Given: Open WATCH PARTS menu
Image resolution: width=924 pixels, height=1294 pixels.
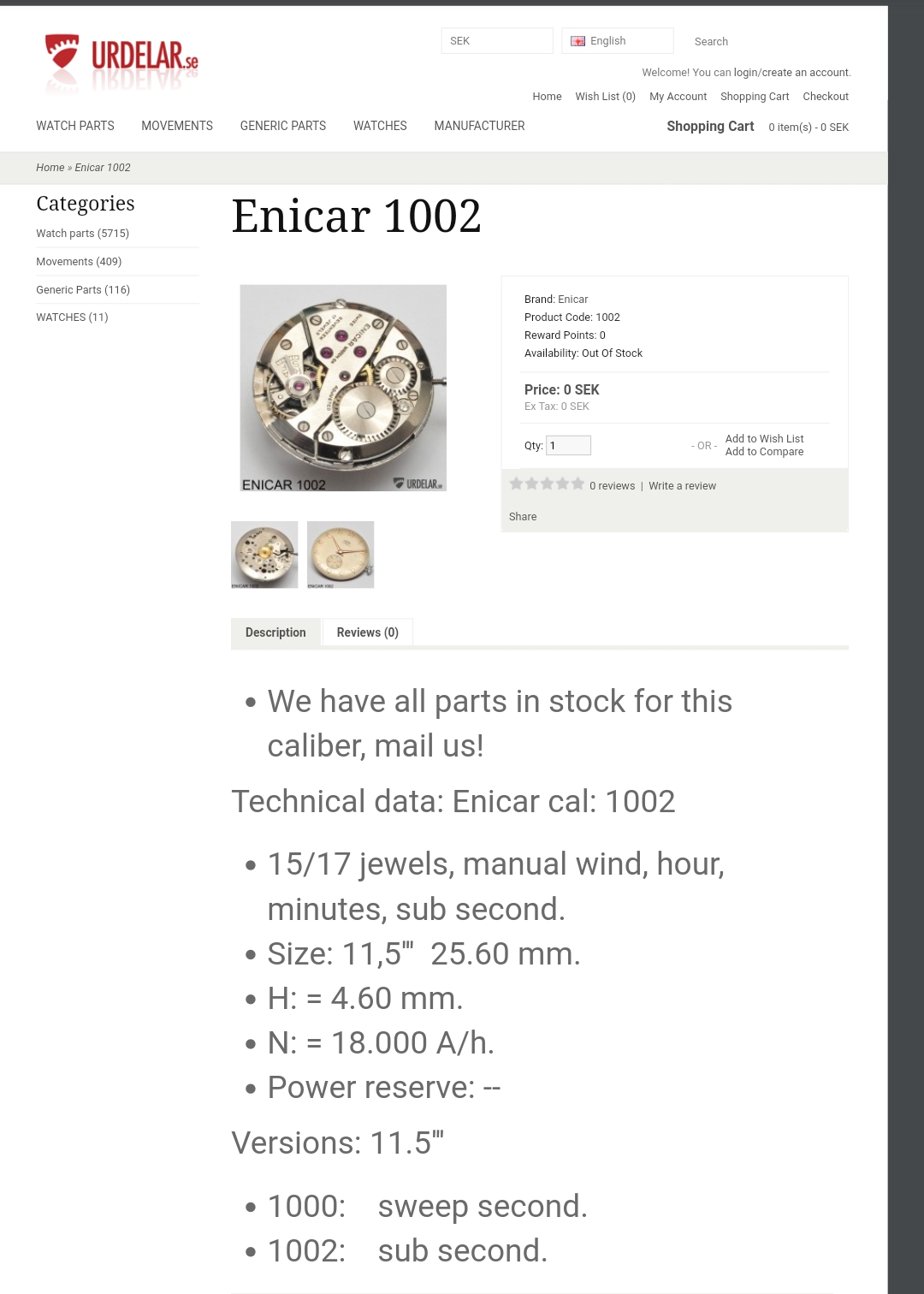Looking at the screenshot, I should [x=75, y=126].
